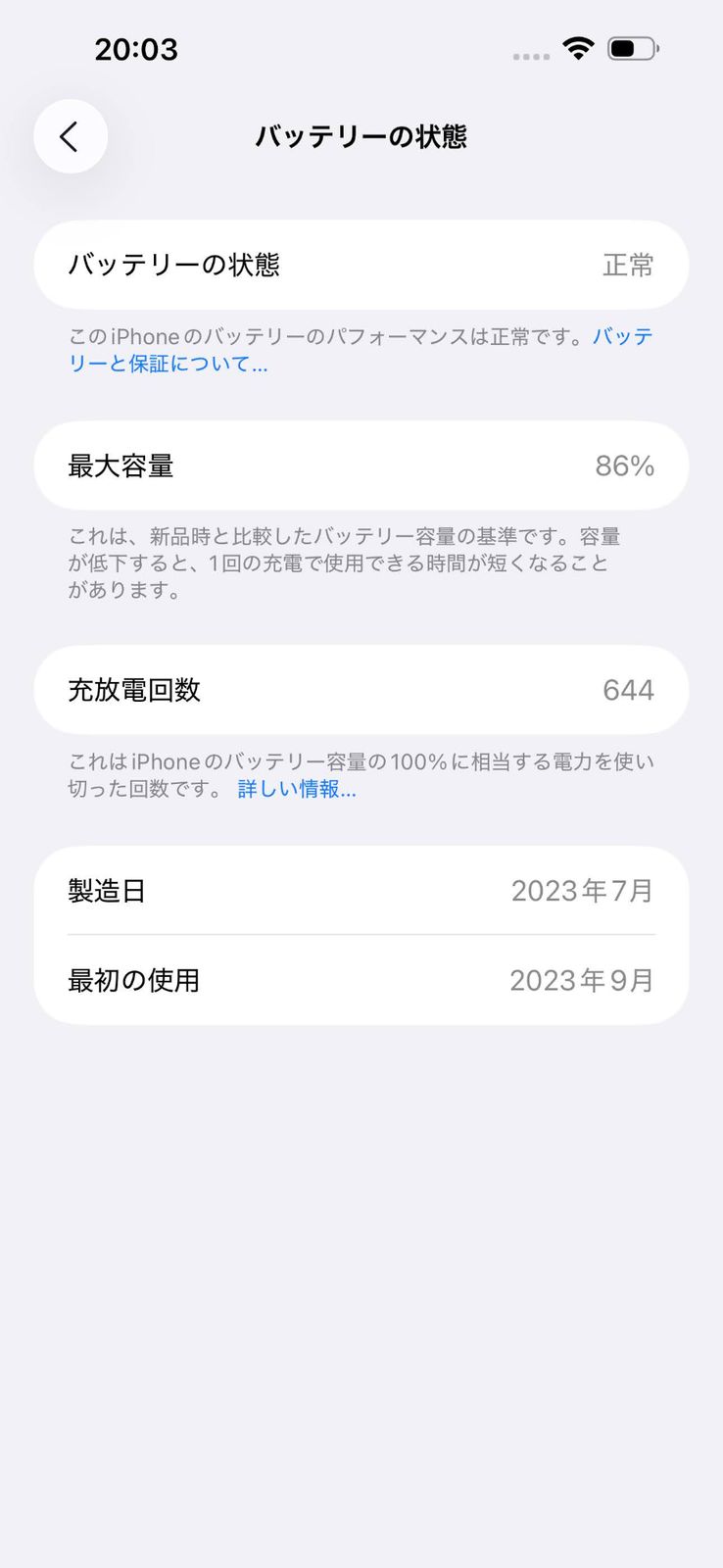Viewport: 723px width, 1568px height.
Task: Expand the 最初の使用 row details
Action: tap(361, 980)
